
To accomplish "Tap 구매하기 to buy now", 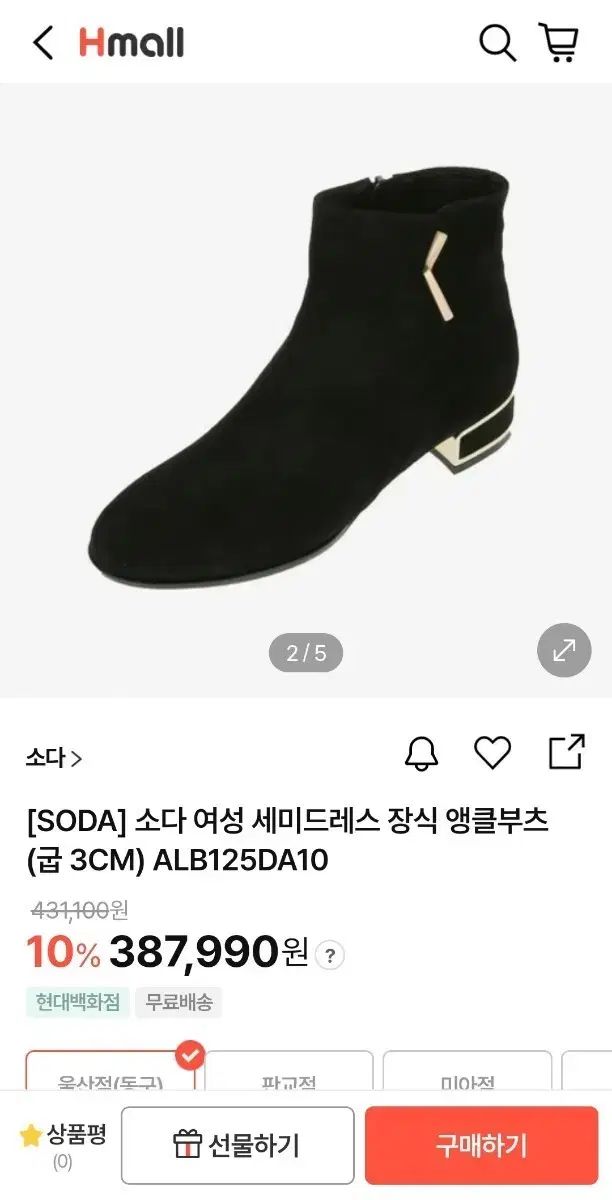I will (481, 1145).
